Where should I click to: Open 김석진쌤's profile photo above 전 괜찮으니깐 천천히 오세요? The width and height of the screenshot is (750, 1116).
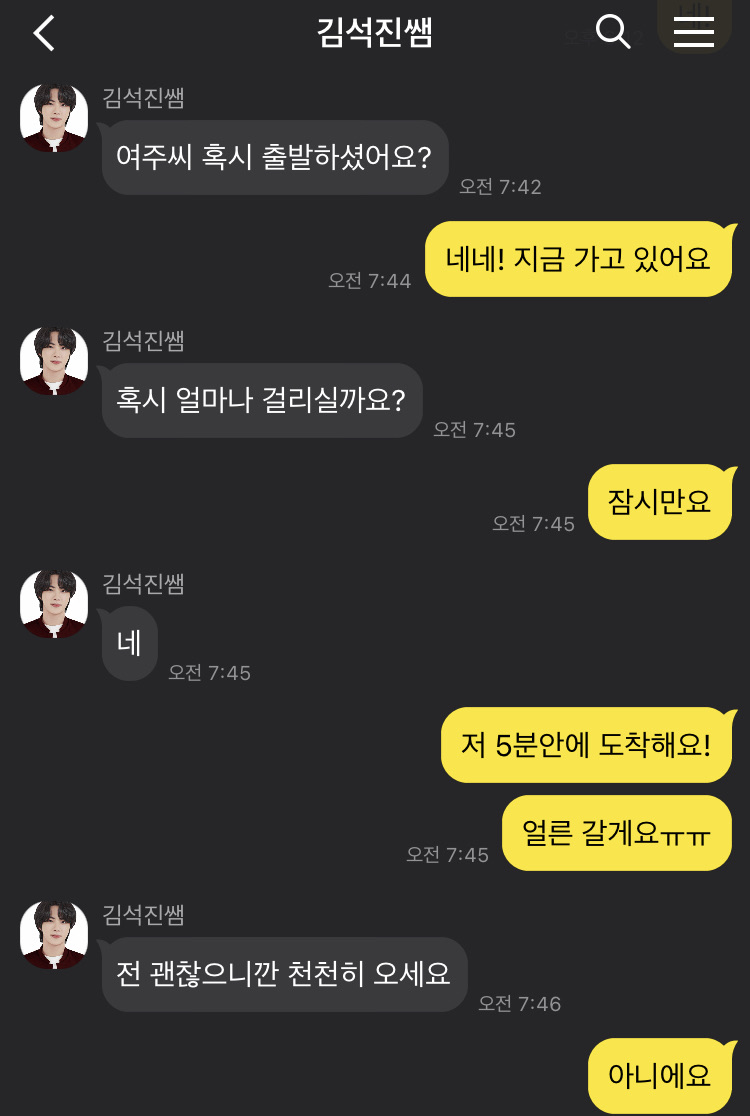(x=55, y=935)
